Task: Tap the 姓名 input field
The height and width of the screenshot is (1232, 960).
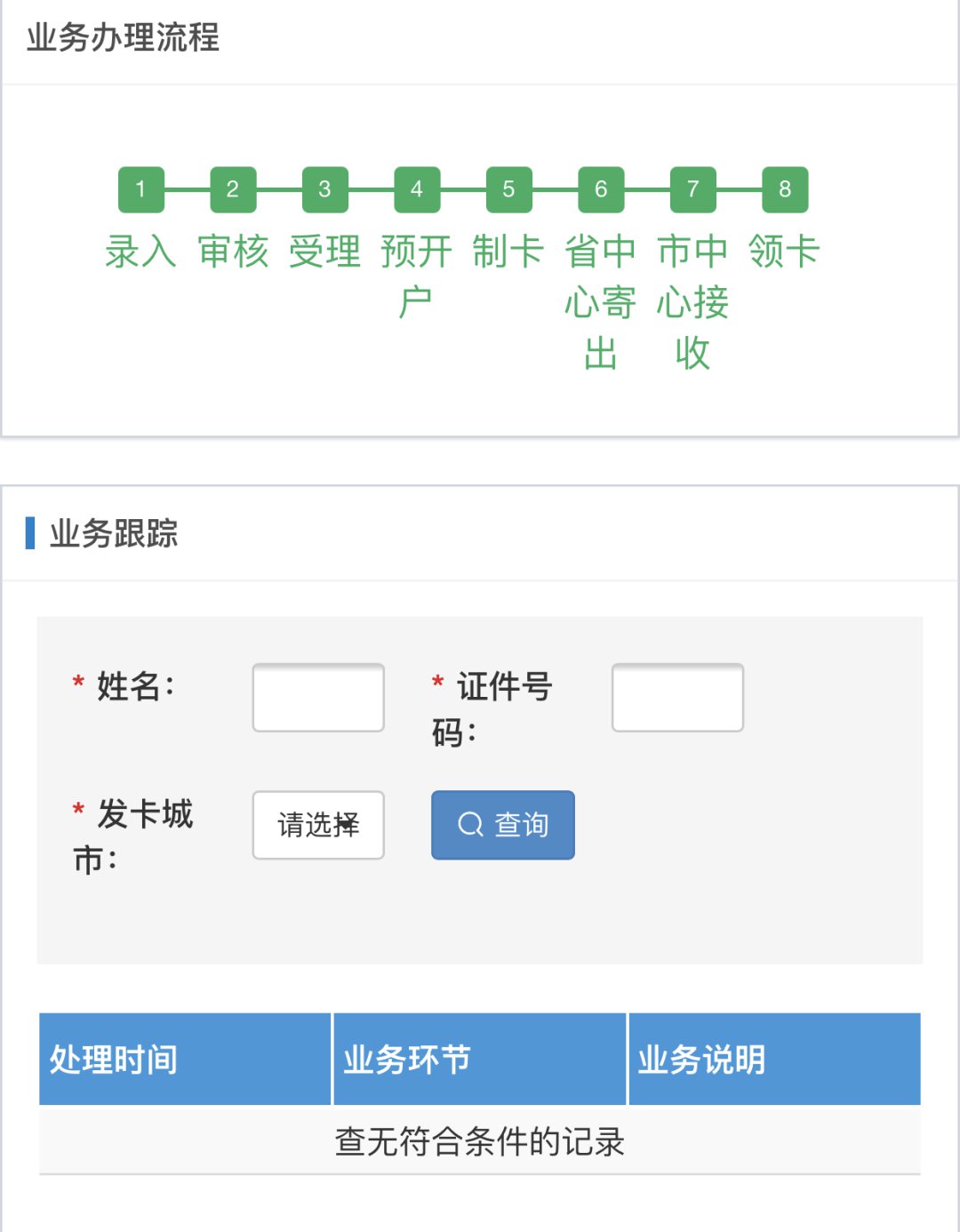Action: (x=318, y=698)
